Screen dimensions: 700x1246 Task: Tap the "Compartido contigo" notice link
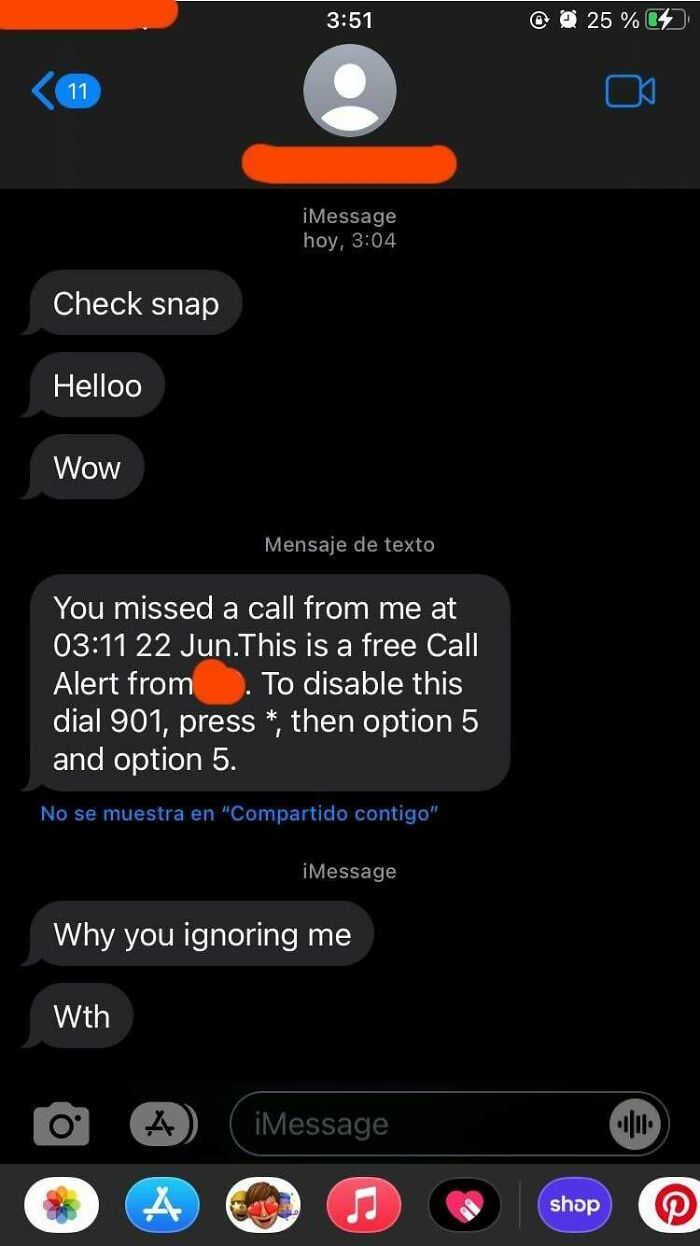pos(239,813)
